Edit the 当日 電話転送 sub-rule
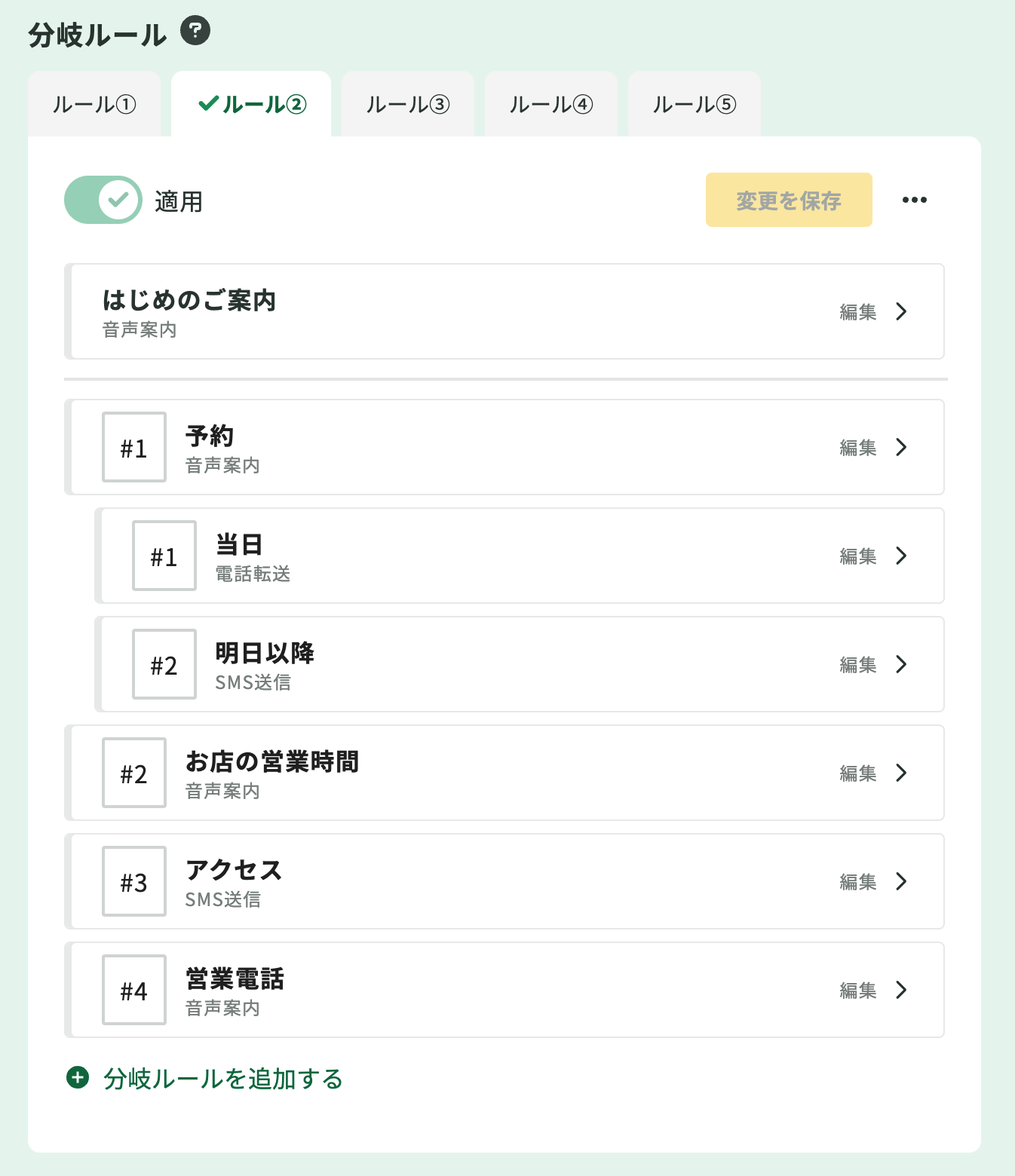Viewport: 1015px width, 1176px height. [x=873, y=556]
